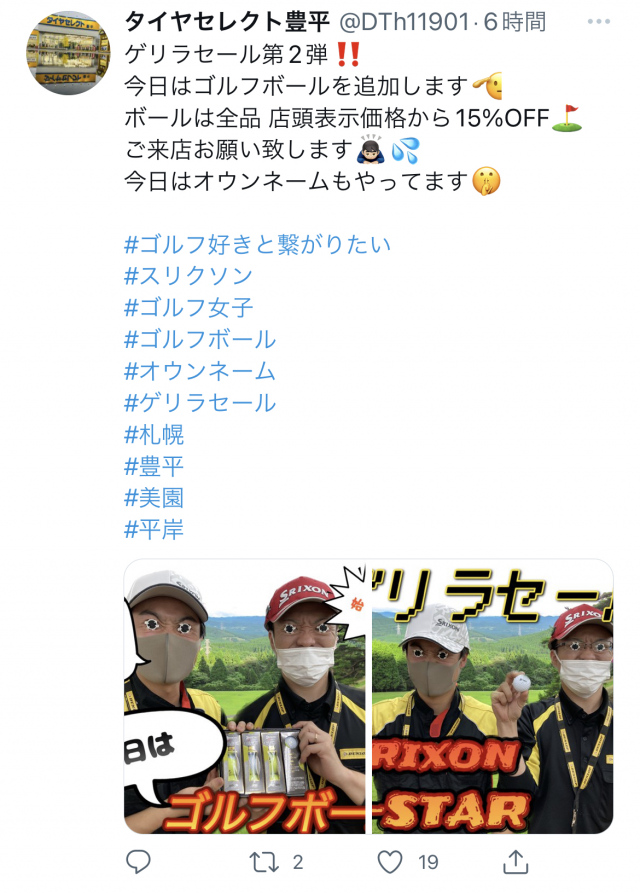Open hashtag #ゴルフ好きと繋がりたい

[257, 244]
